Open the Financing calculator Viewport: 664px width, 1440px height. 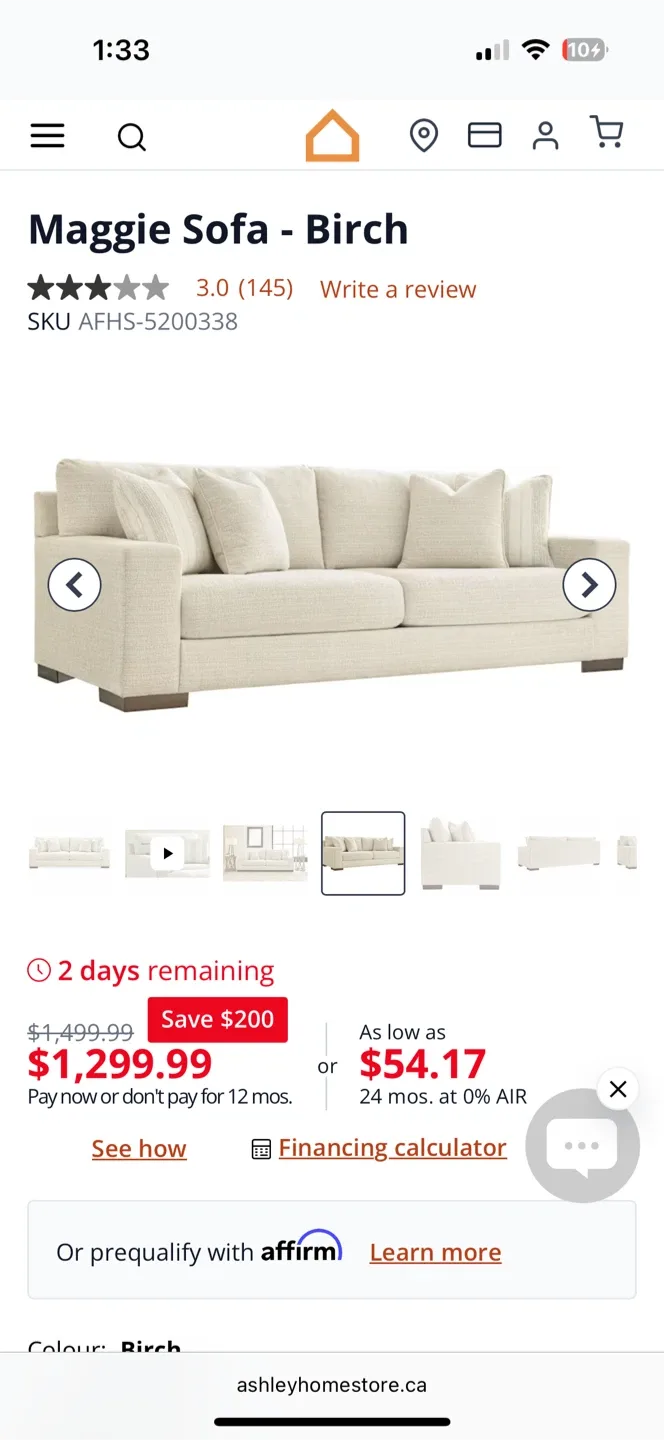tap(392, 1148)
